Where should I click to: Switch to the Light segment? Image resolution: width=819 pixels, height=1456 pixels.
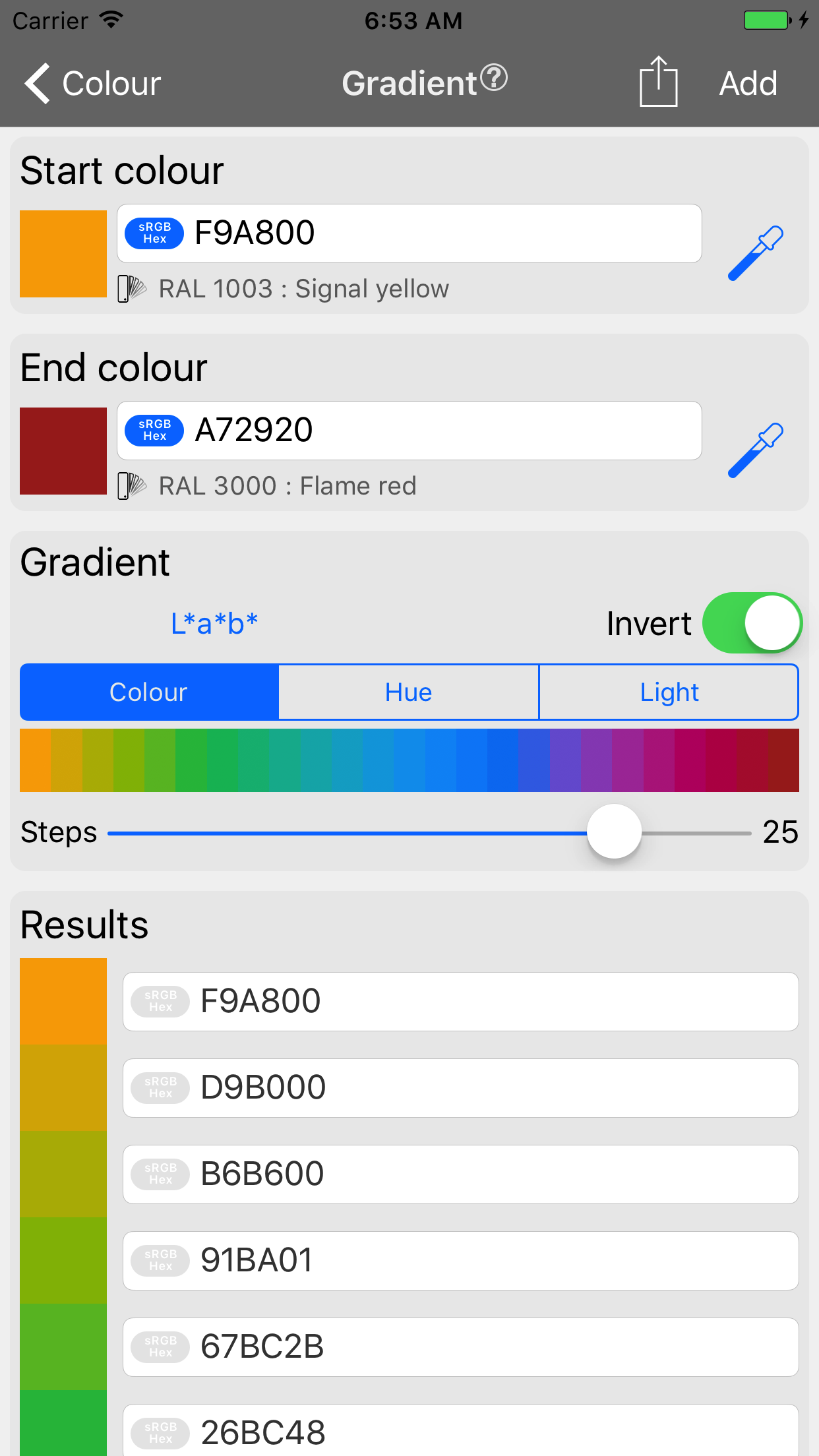coord(669,692)
